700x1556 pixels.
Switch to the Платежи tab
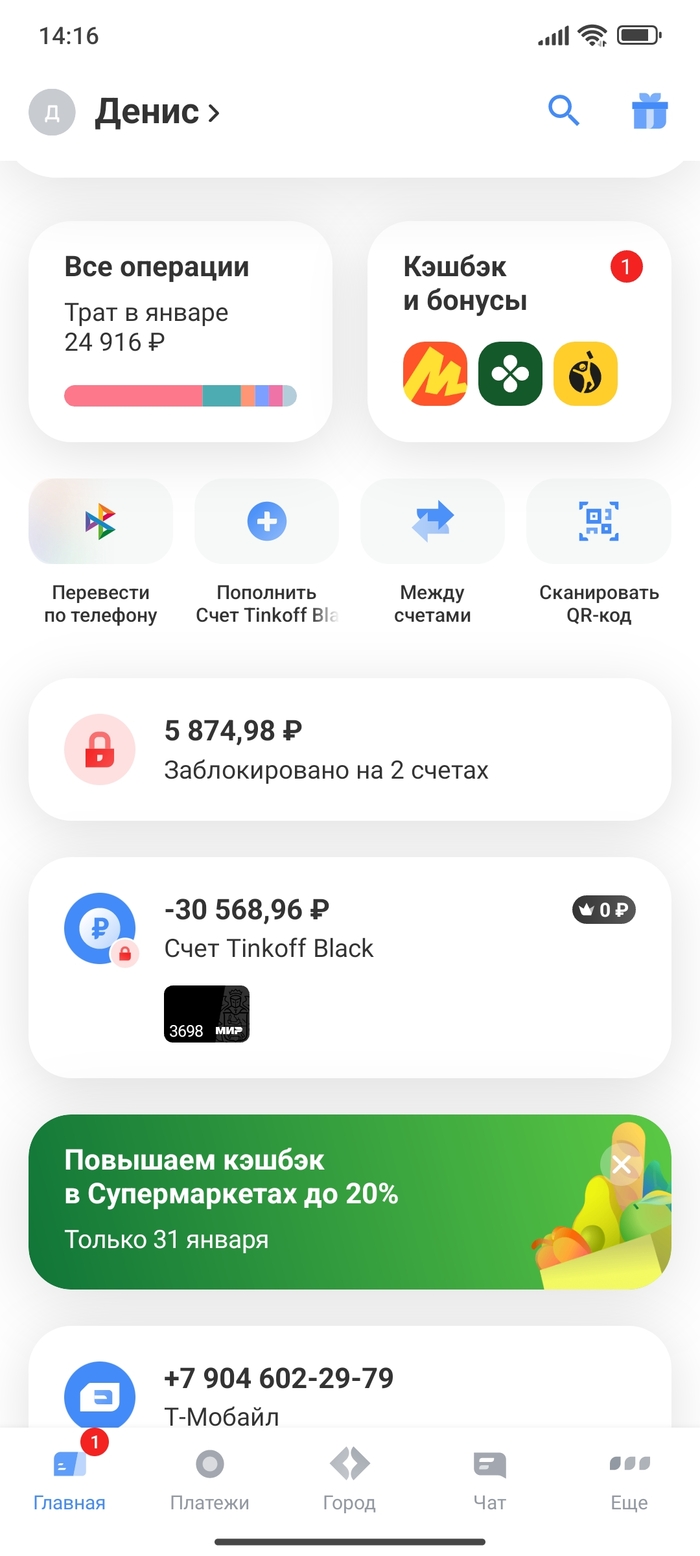click(x=209, y=1480)
